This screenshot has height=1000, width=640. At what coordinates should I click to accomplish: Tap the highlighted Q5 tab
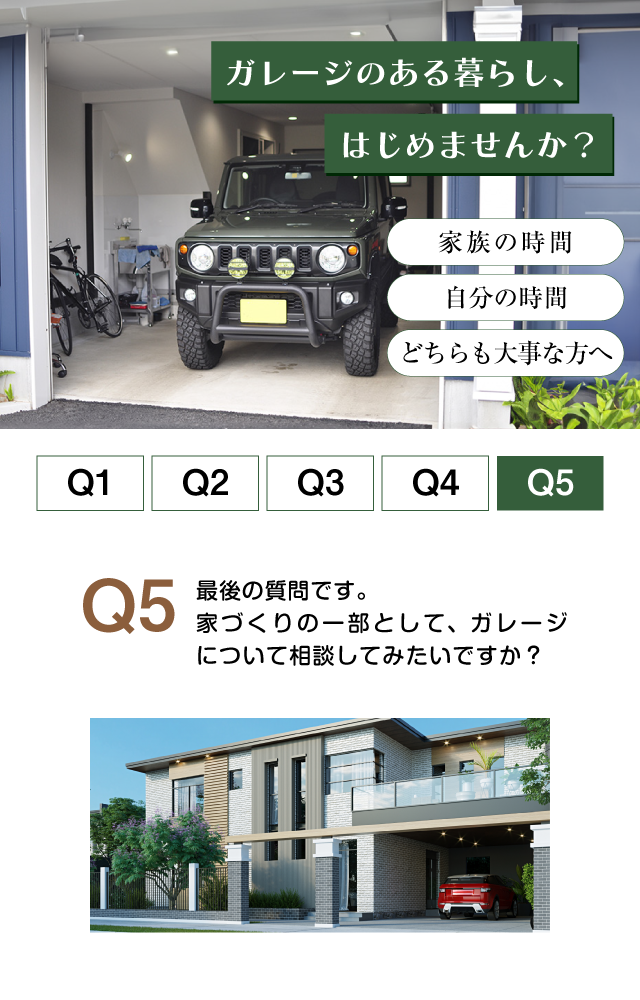tap(550, 483)
